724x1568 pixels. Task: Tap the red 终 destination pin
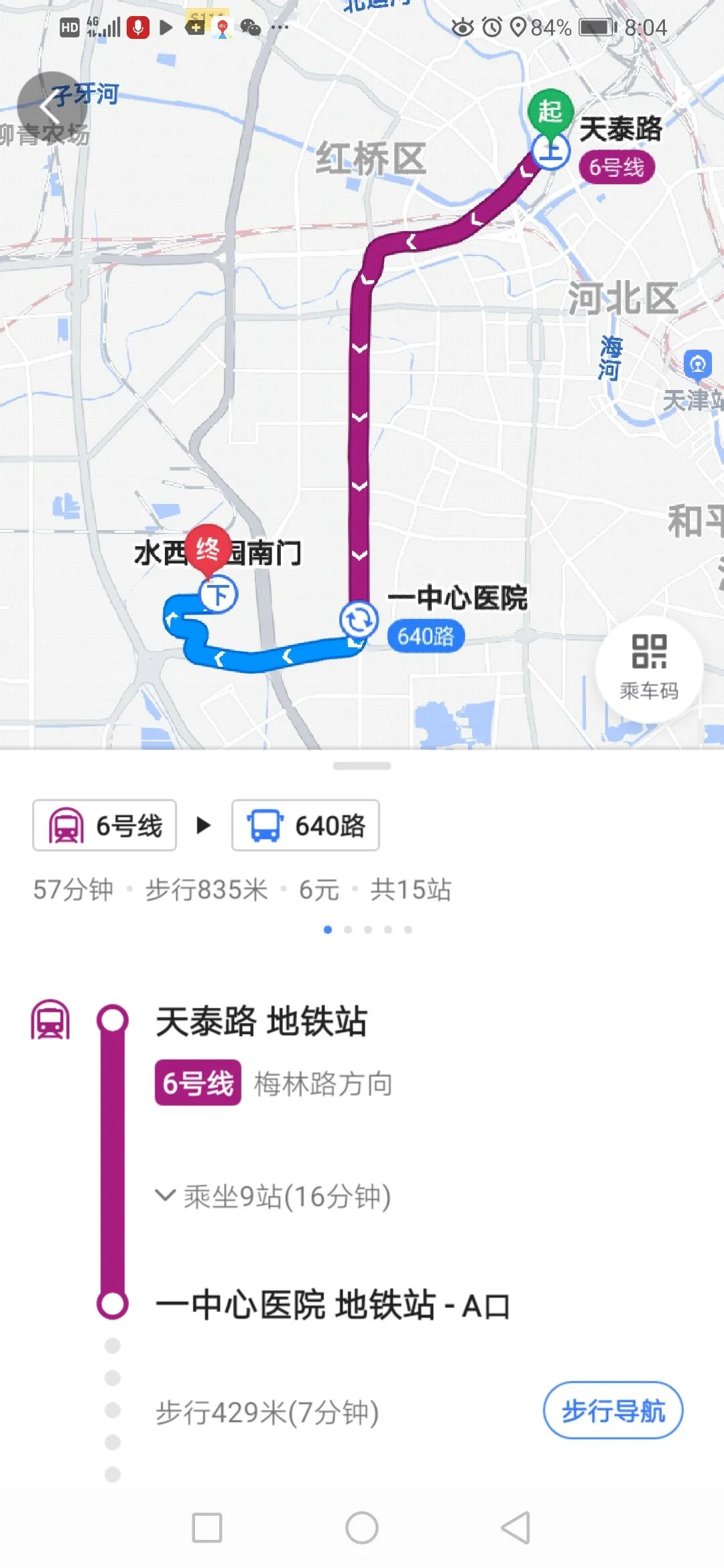click(209, 549)
